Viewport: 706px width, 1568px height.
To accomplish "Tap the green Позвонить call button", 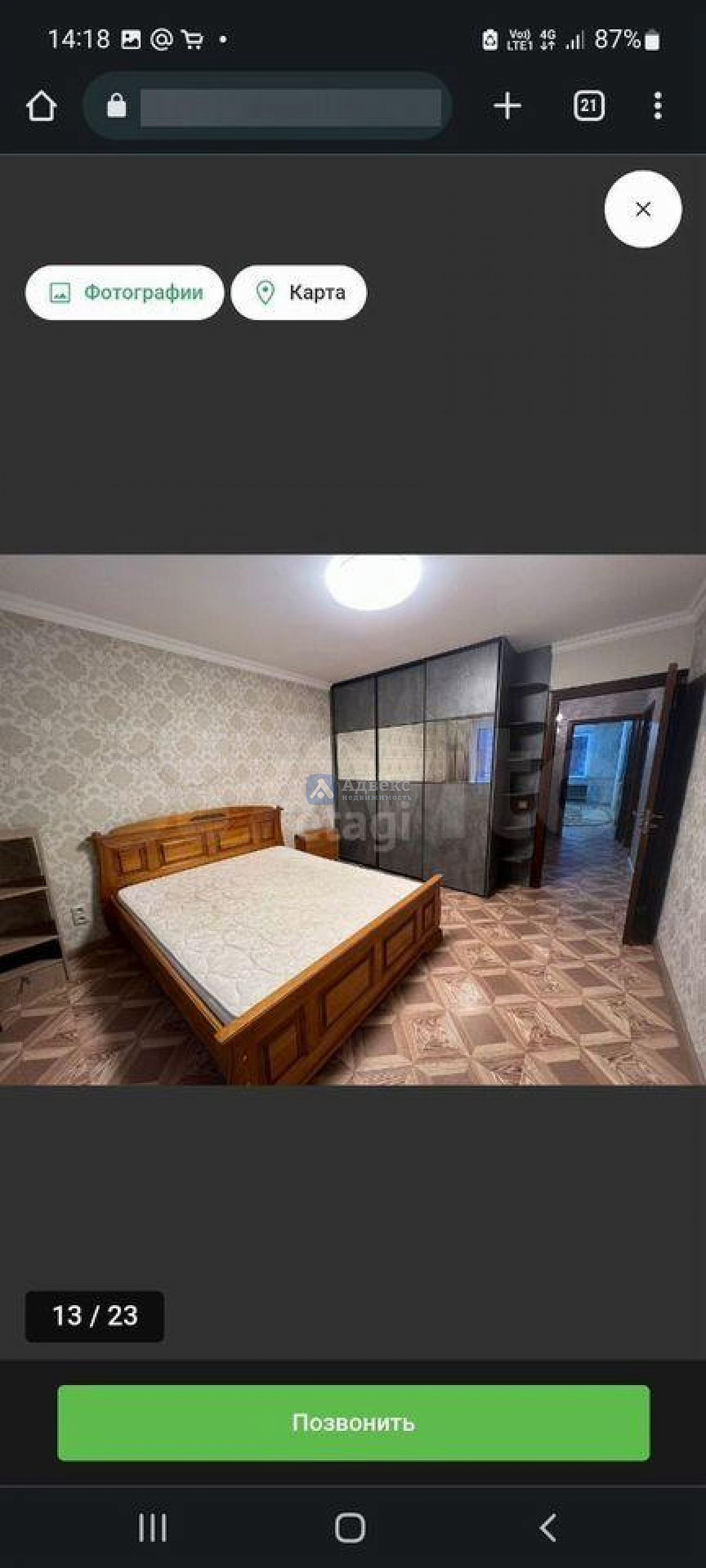I will pyautogui.click(x=354, y=1423).
